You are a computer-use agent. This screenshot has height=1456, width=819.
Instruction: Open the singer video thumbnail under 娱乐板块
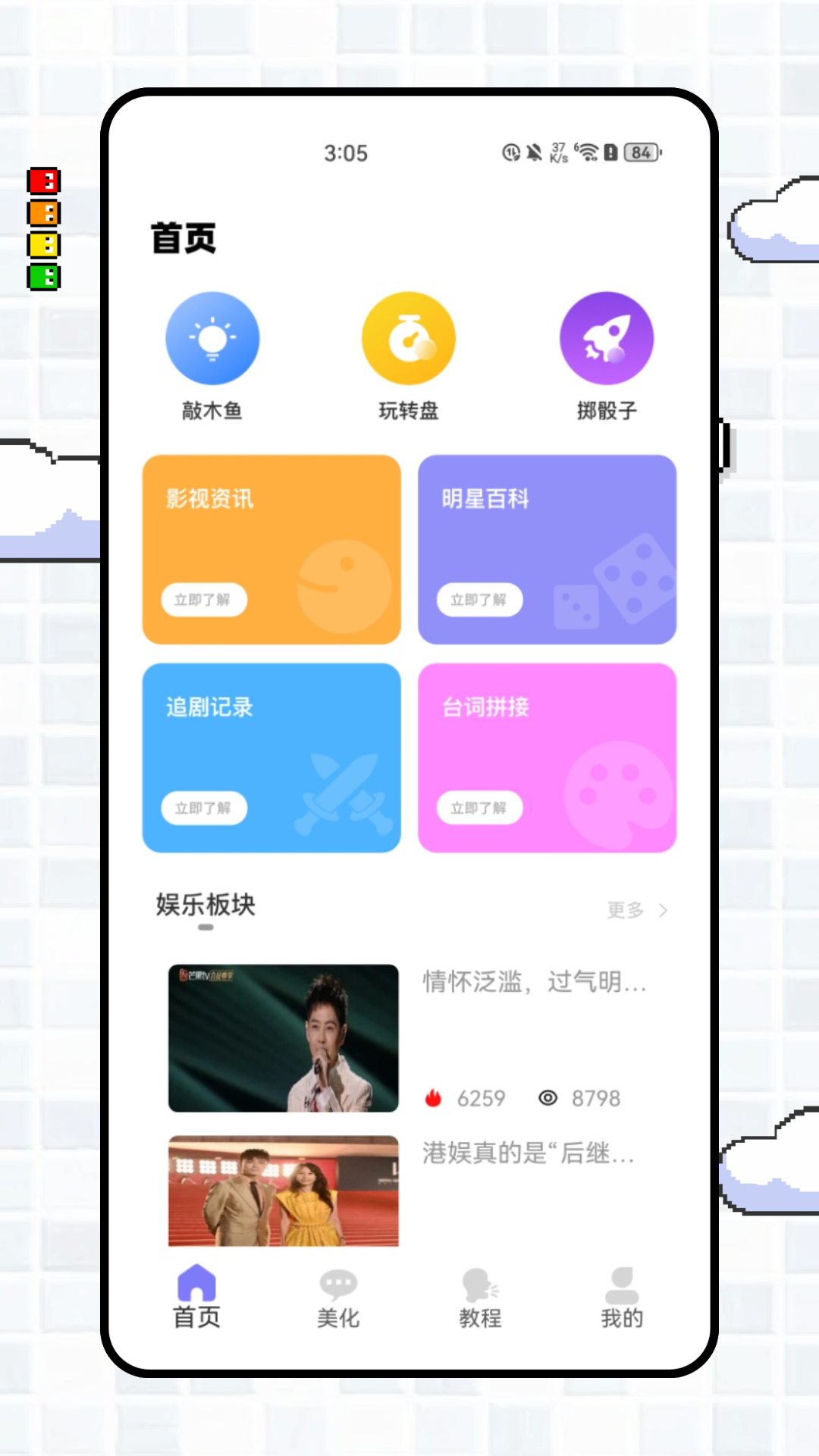(x=283, y=1037)
